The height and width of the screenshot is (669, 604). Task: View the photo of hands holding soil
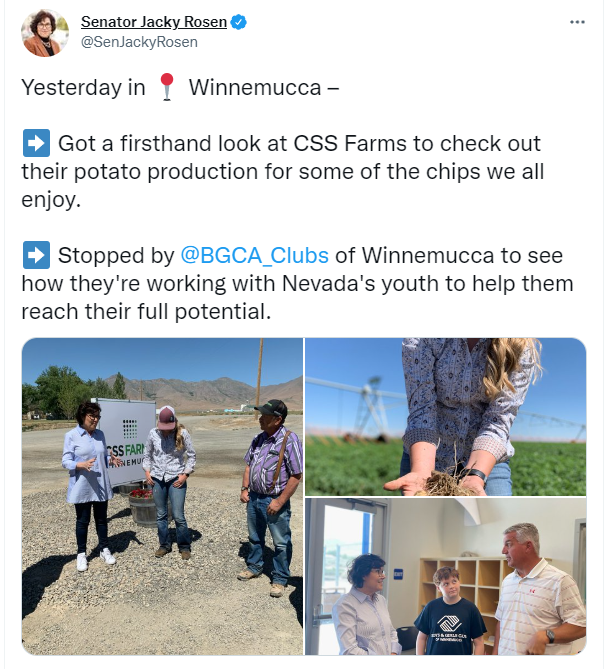pyautogui.click(x=445, y=416)
